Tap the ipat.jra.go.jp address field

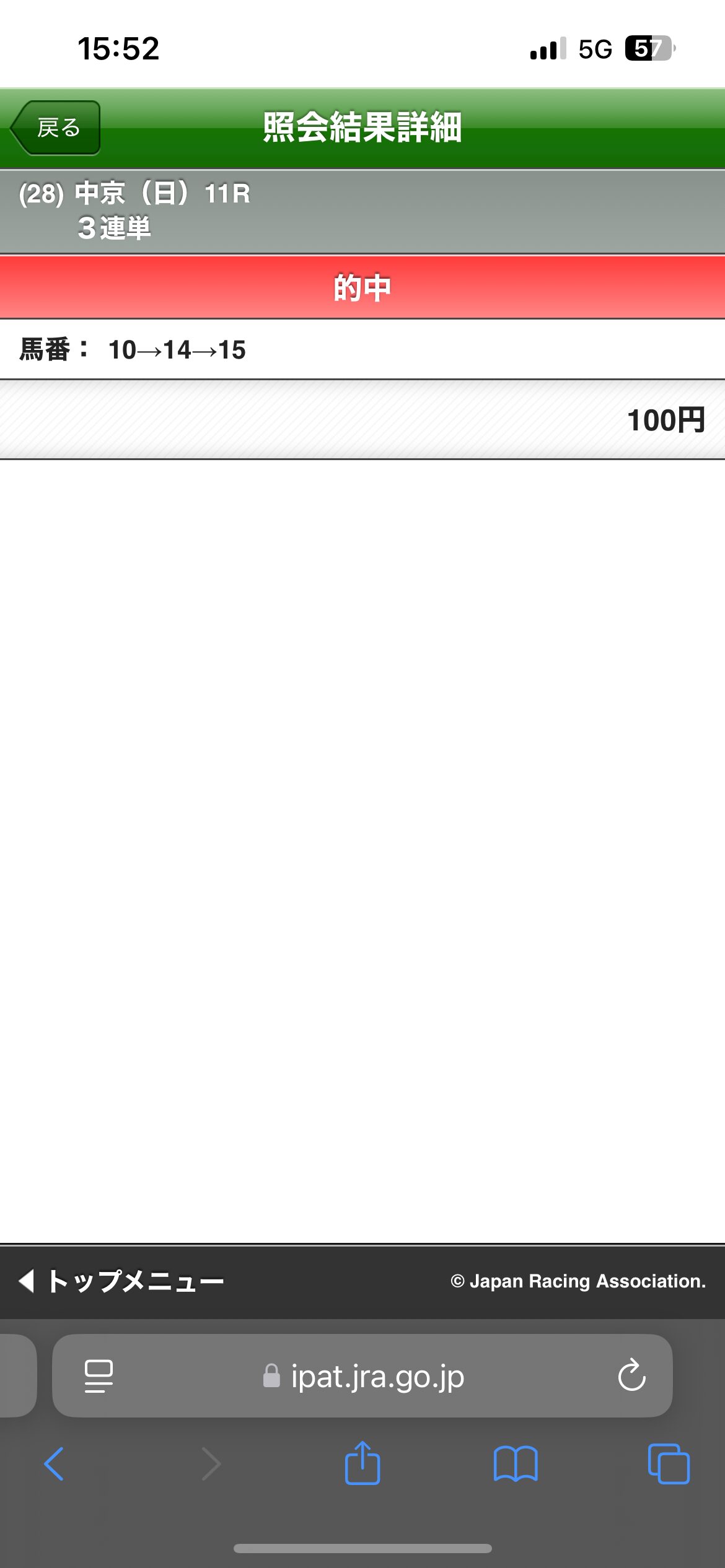pyautogui.click(x=362, y=1375)
